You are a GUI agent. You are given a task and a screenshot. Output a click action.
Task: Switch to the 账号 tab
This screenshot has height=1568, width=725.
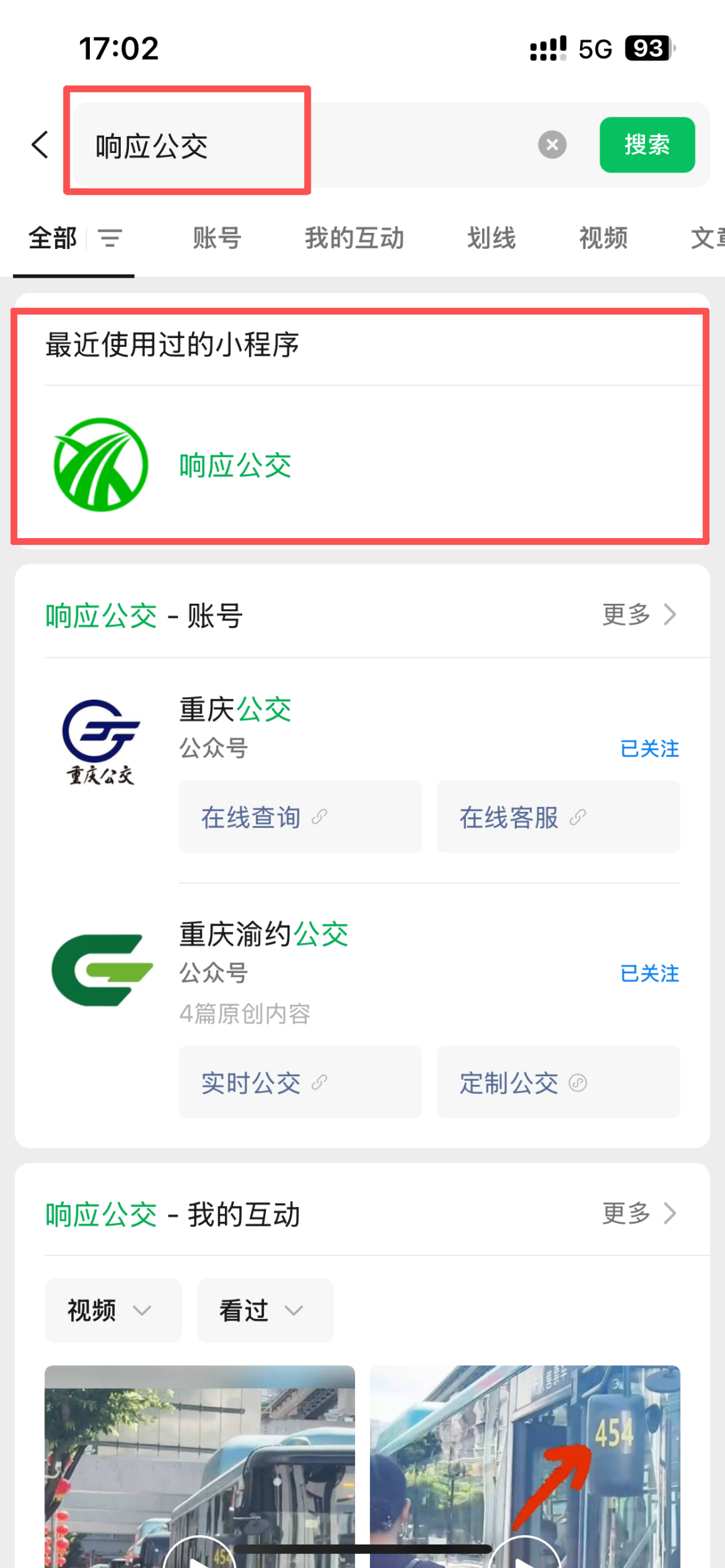pyautogui.click(x=217, y=238)
